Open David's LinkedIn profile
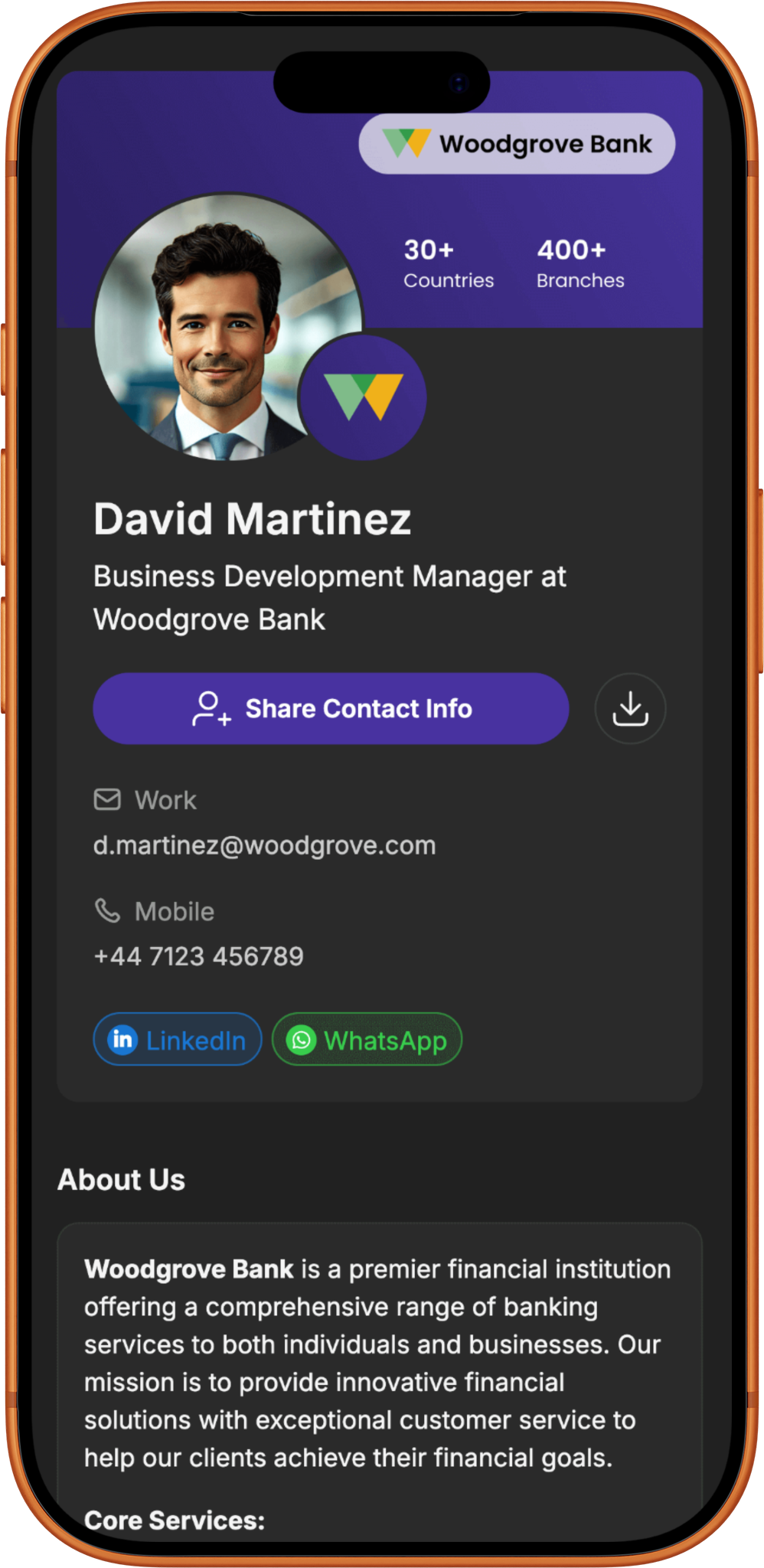Image resolution: width=764 pixels, height=1568 pixels. click(x=178, y=1040)
